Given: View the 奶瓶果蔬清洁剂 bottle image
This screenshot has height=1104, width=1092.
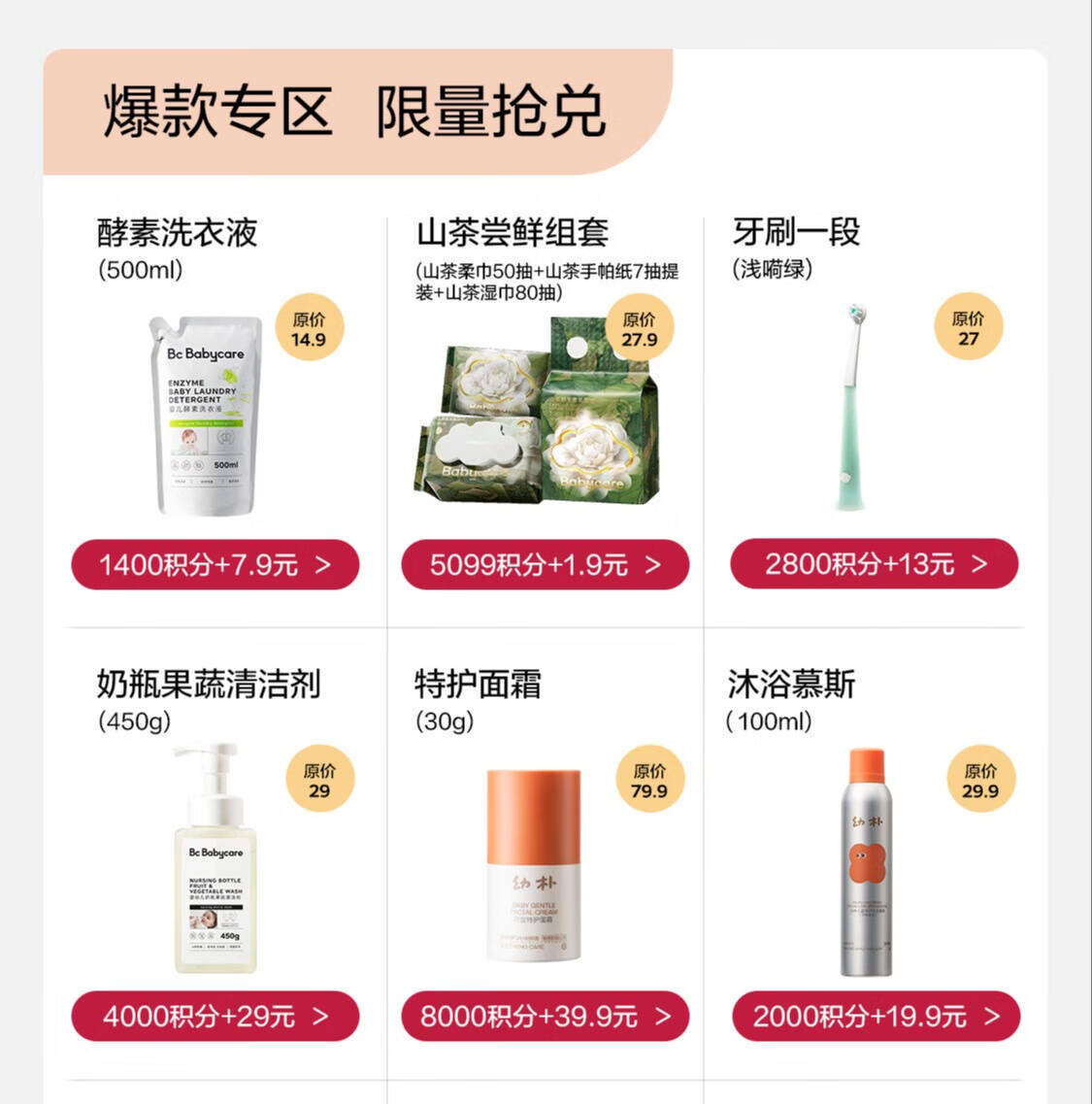Looking at the screenshot, I should [215, 859].
